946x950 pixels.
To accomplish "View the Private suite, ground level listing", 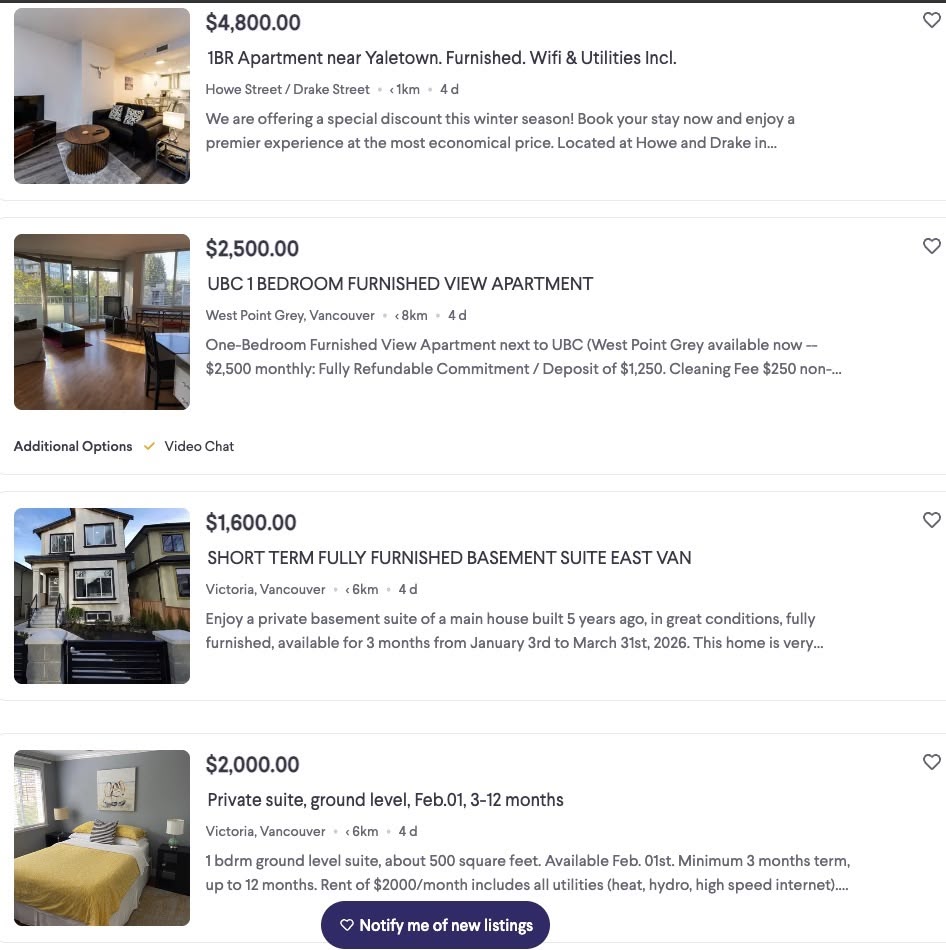I will [385, 800].
